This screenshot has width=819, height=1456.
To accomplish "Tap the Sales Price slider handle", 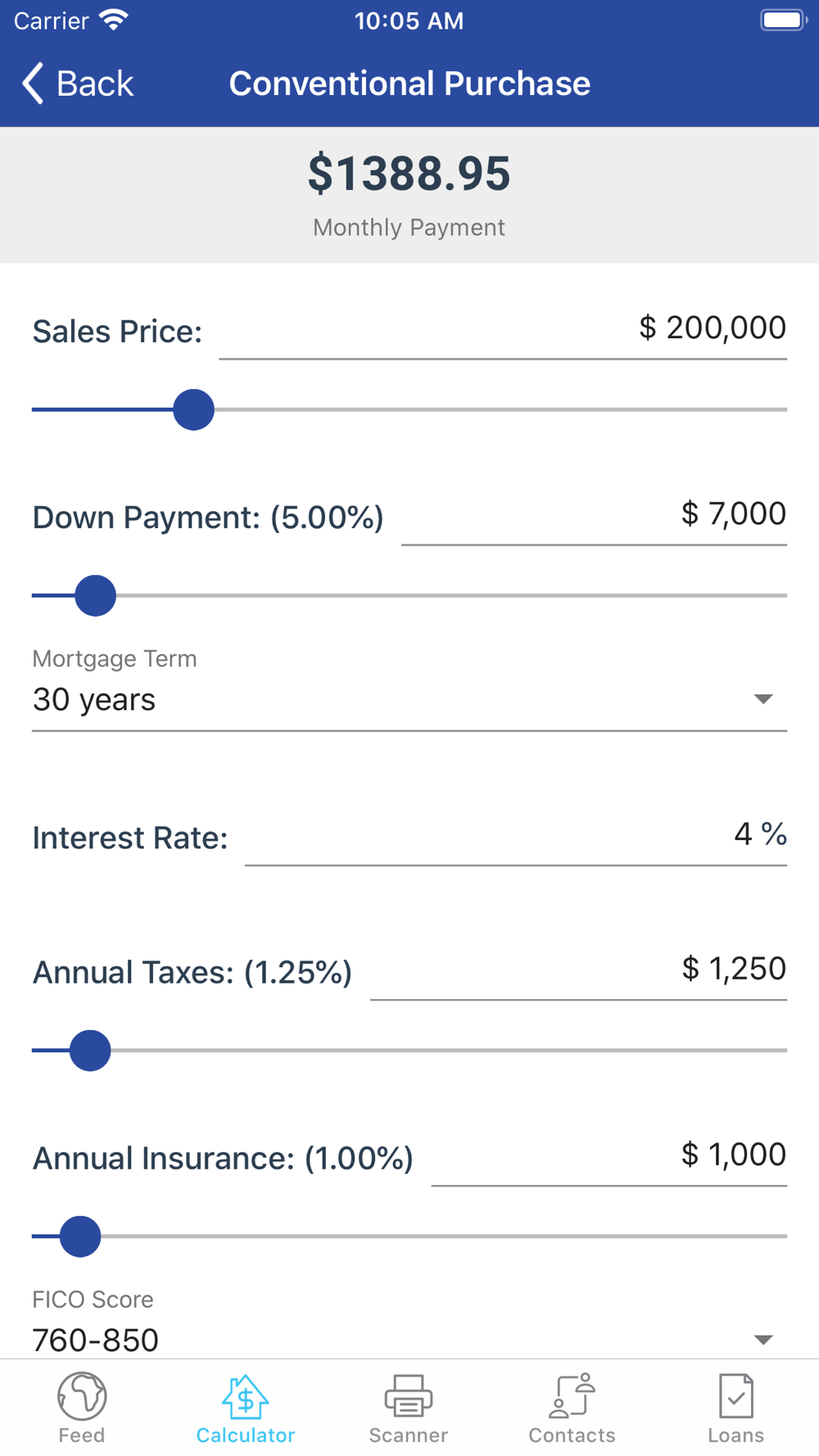I will pyautogui.click(x=193, y=409).
